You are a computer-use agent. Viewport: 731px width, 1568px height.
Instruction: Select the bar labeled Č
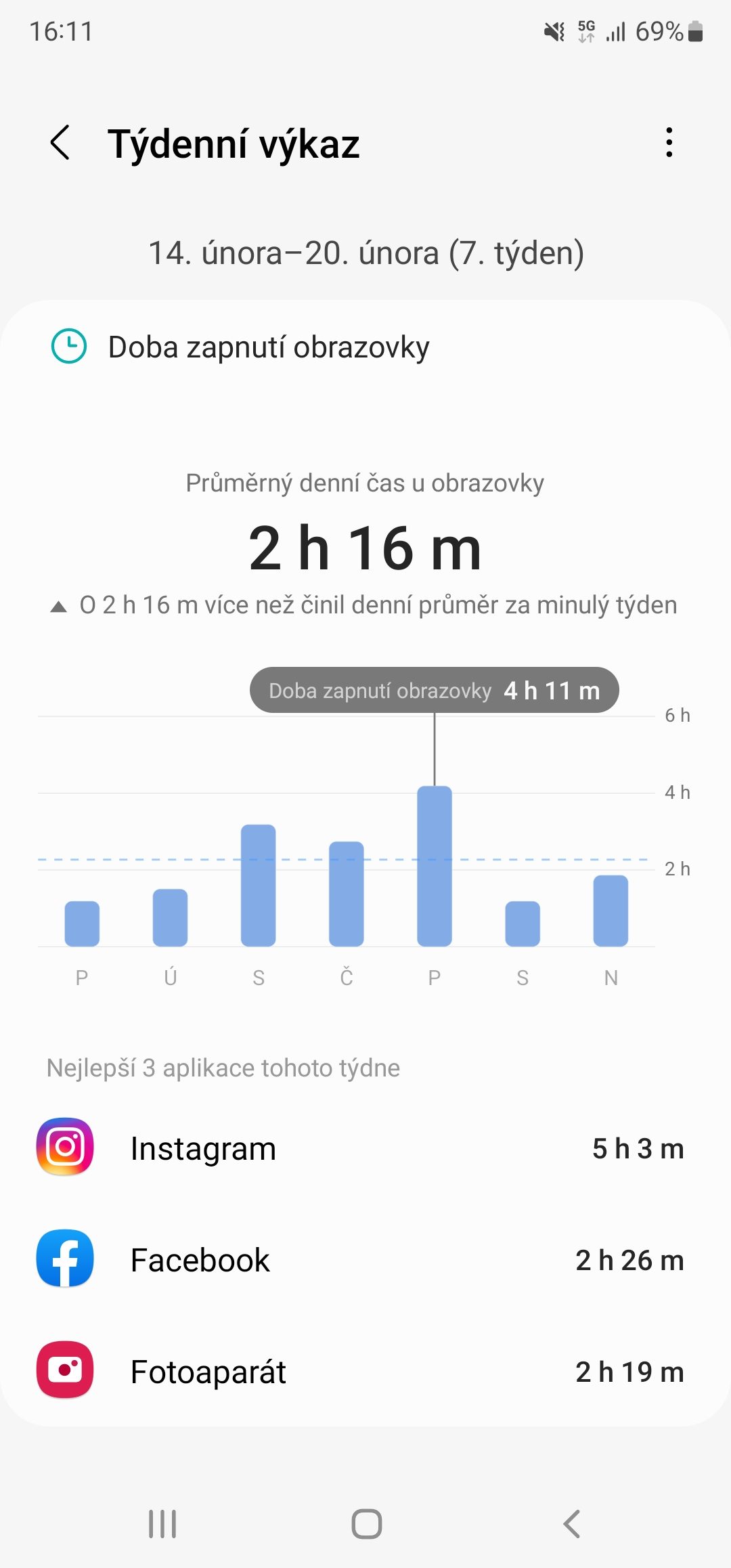coord(346,894)
